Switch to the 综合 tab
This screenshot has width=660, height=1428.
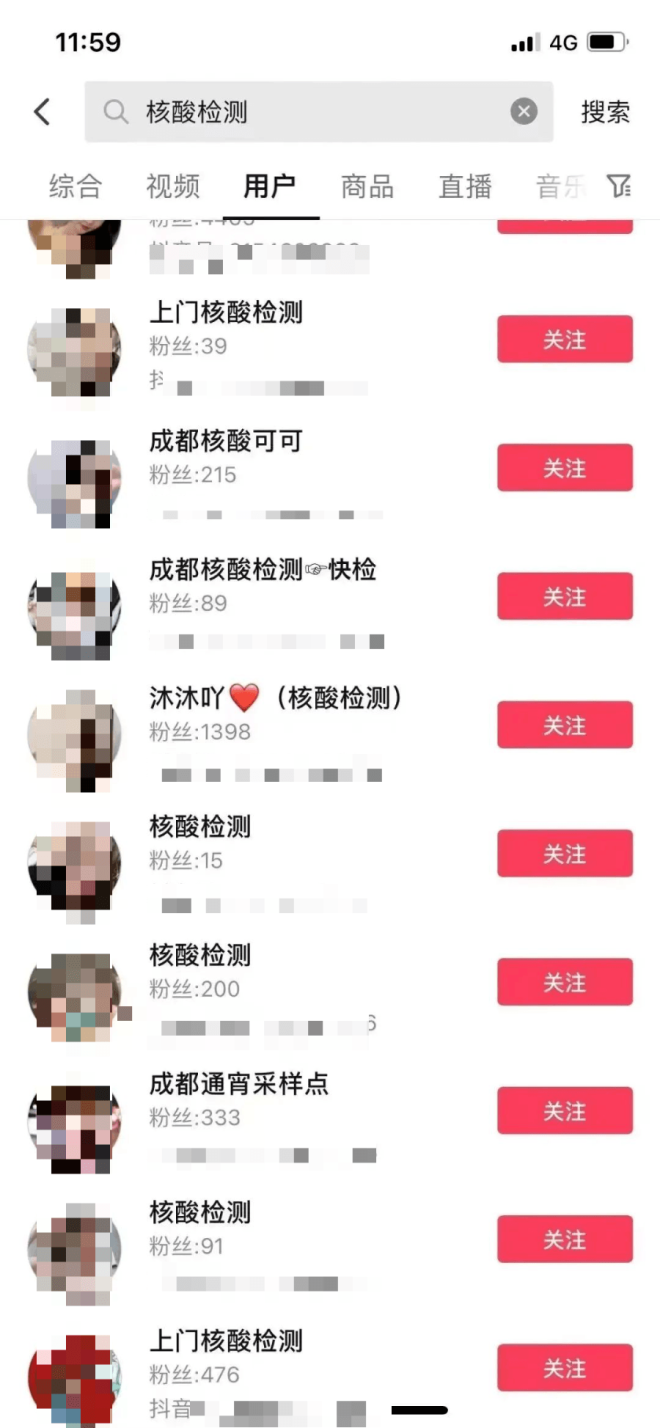coord(75,186)
